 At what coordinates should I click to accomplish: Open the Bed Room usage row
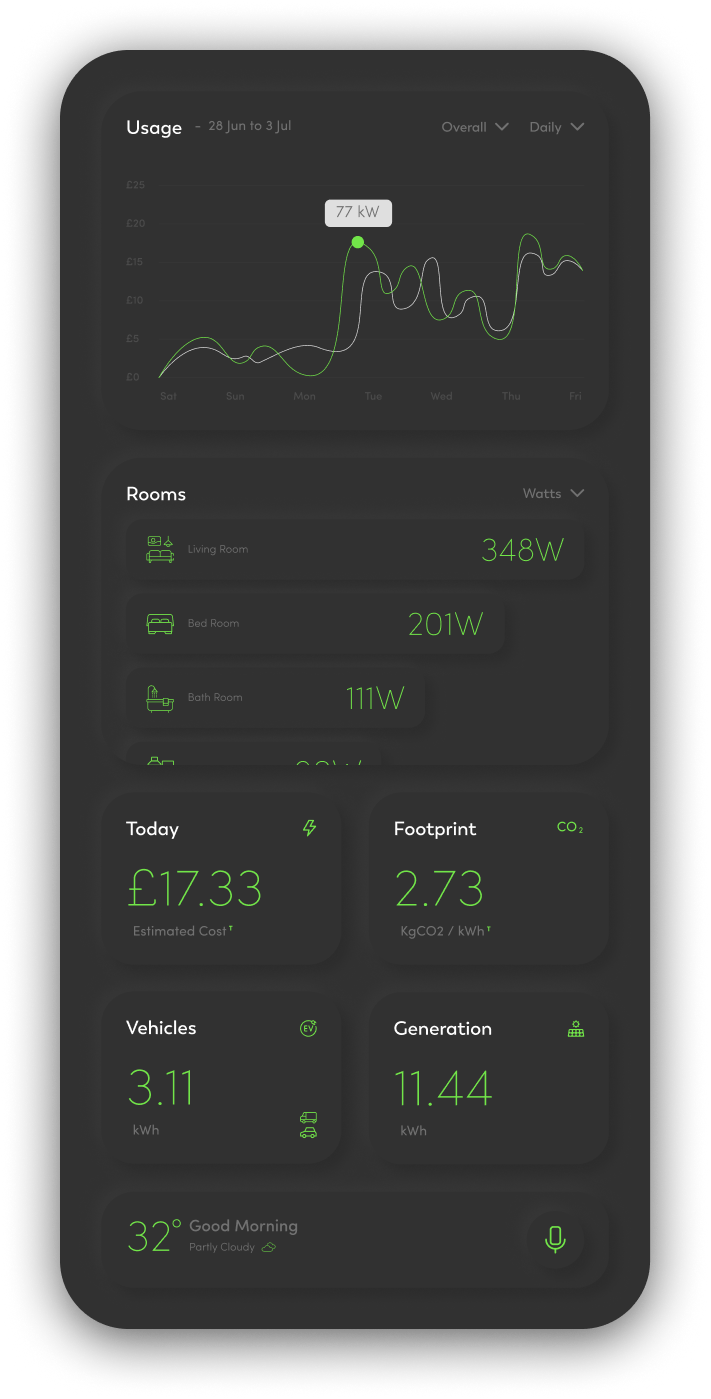(314, 624)
